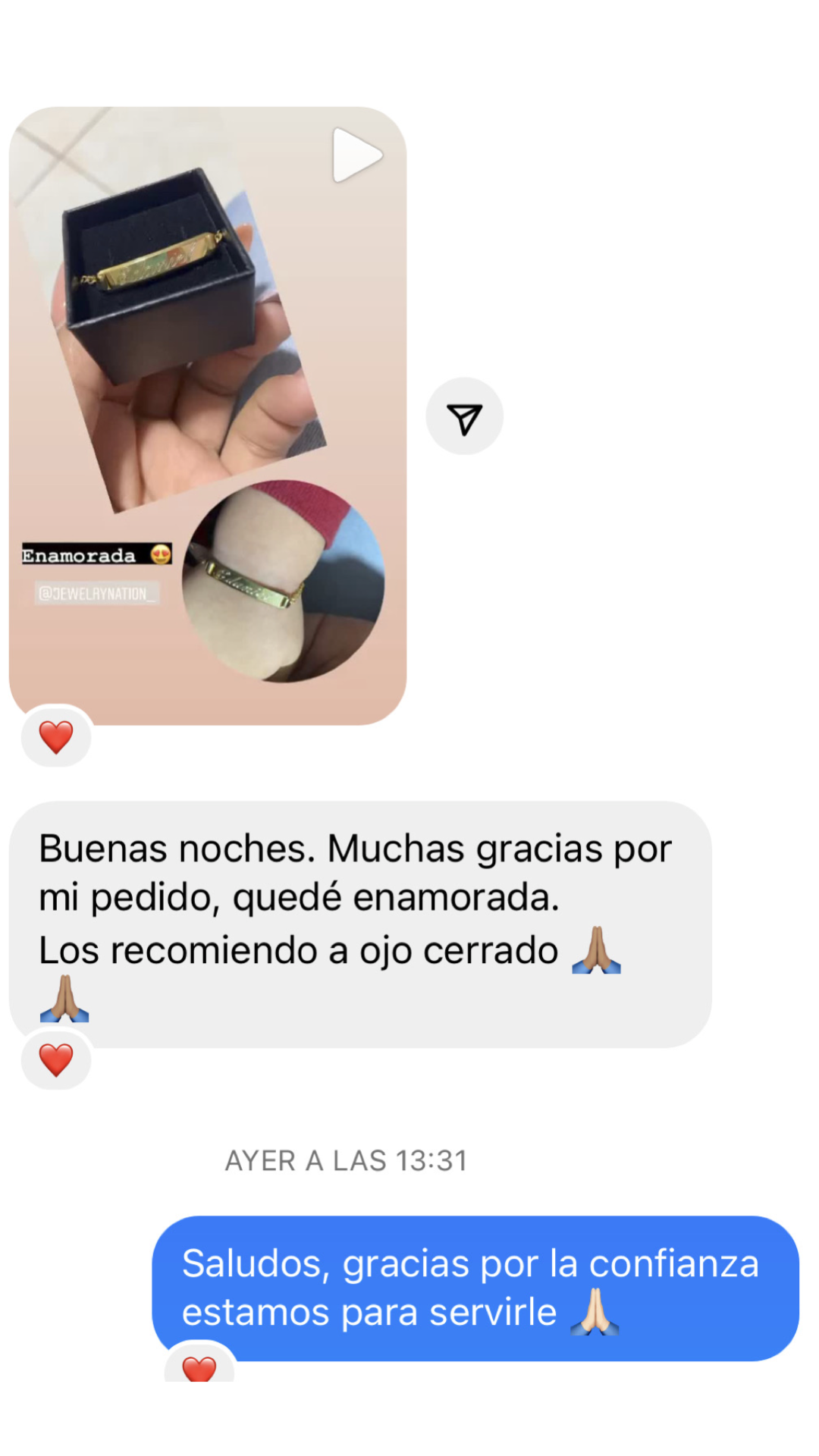Tap the heart reaction on the Buenas noches message
This screenshot has height=1456, width=819.
tap(56, 1059)
